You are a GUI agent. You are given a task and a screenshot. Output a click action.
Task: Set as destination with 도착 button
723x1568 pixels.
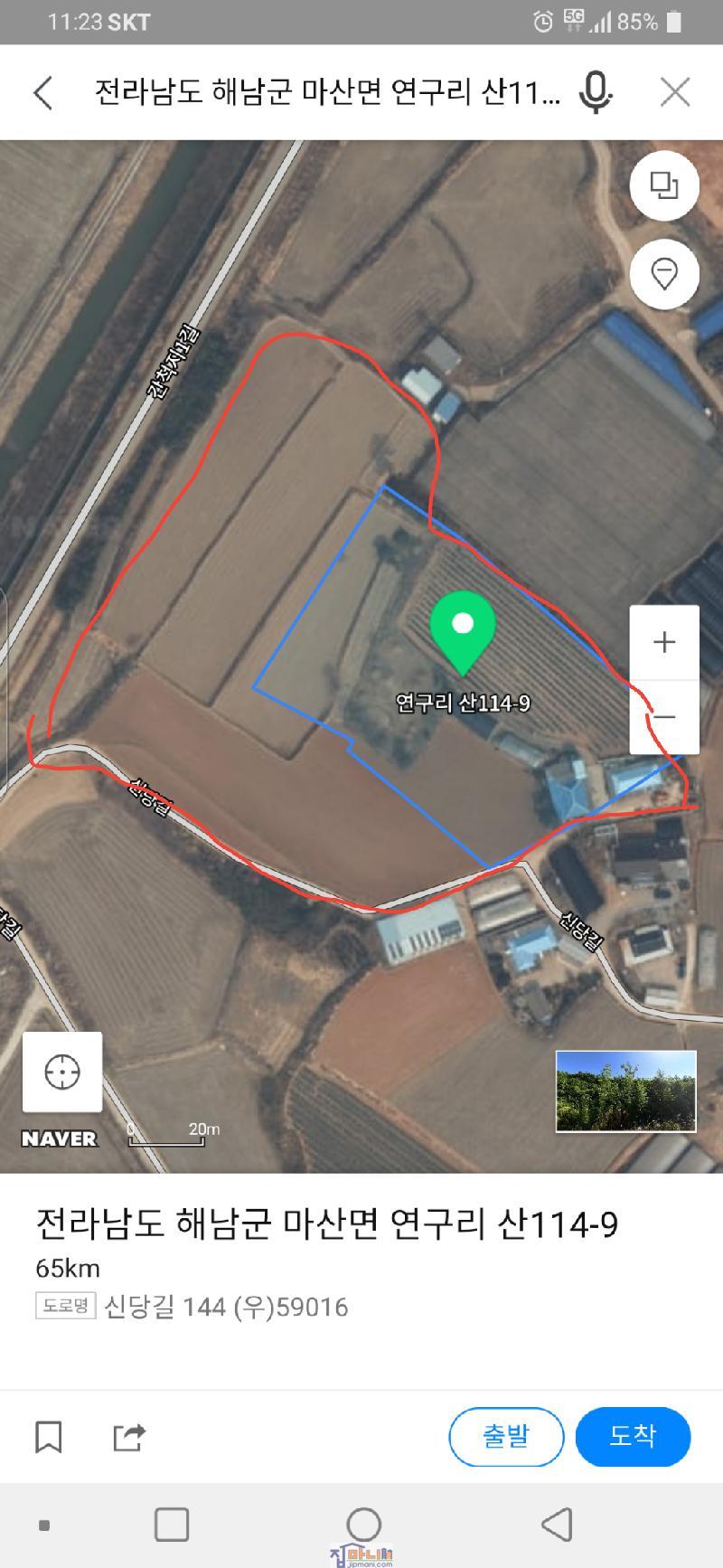coord(633,1436)
